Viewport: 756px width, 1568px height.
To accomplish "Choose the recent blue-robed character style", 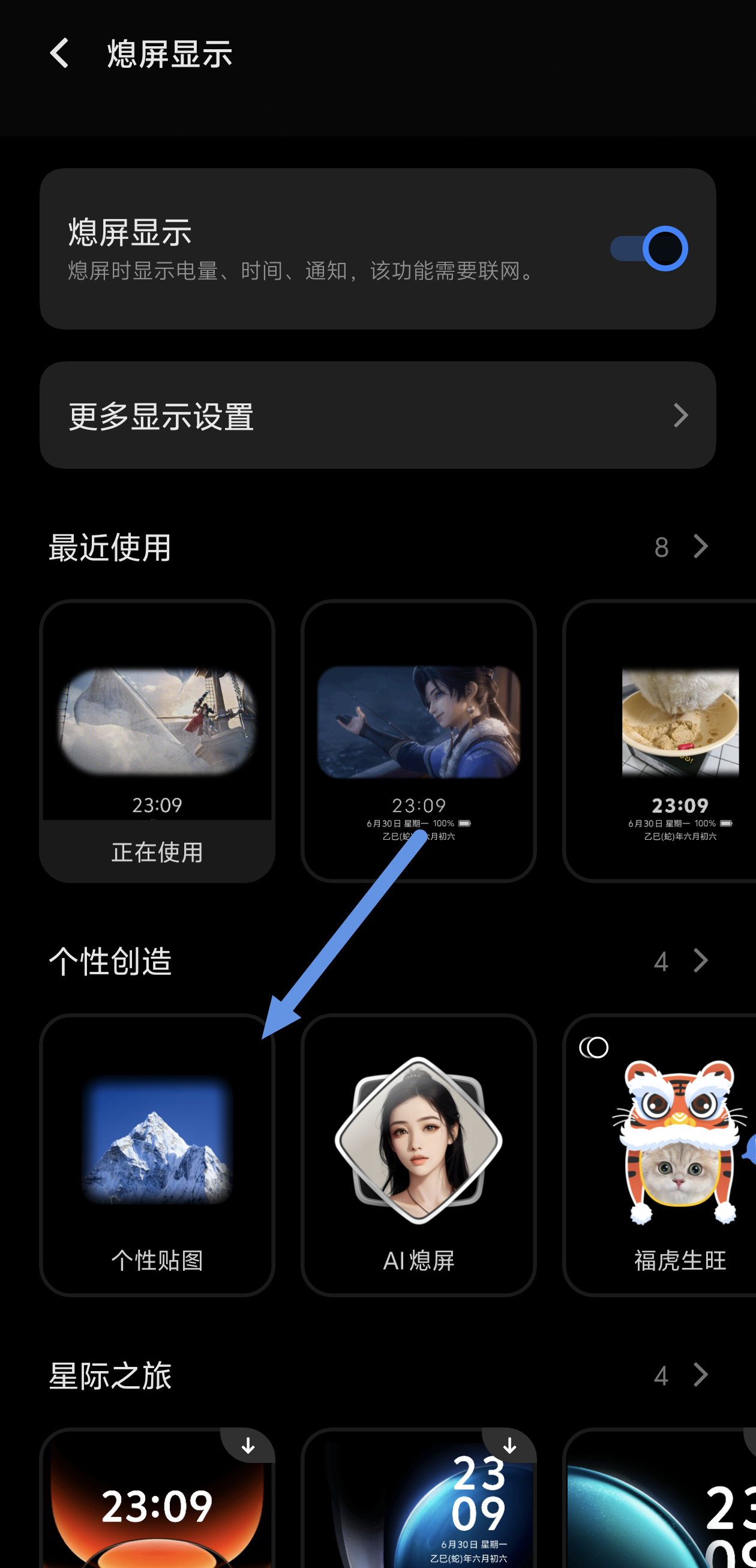I will (x=418, y=740).
